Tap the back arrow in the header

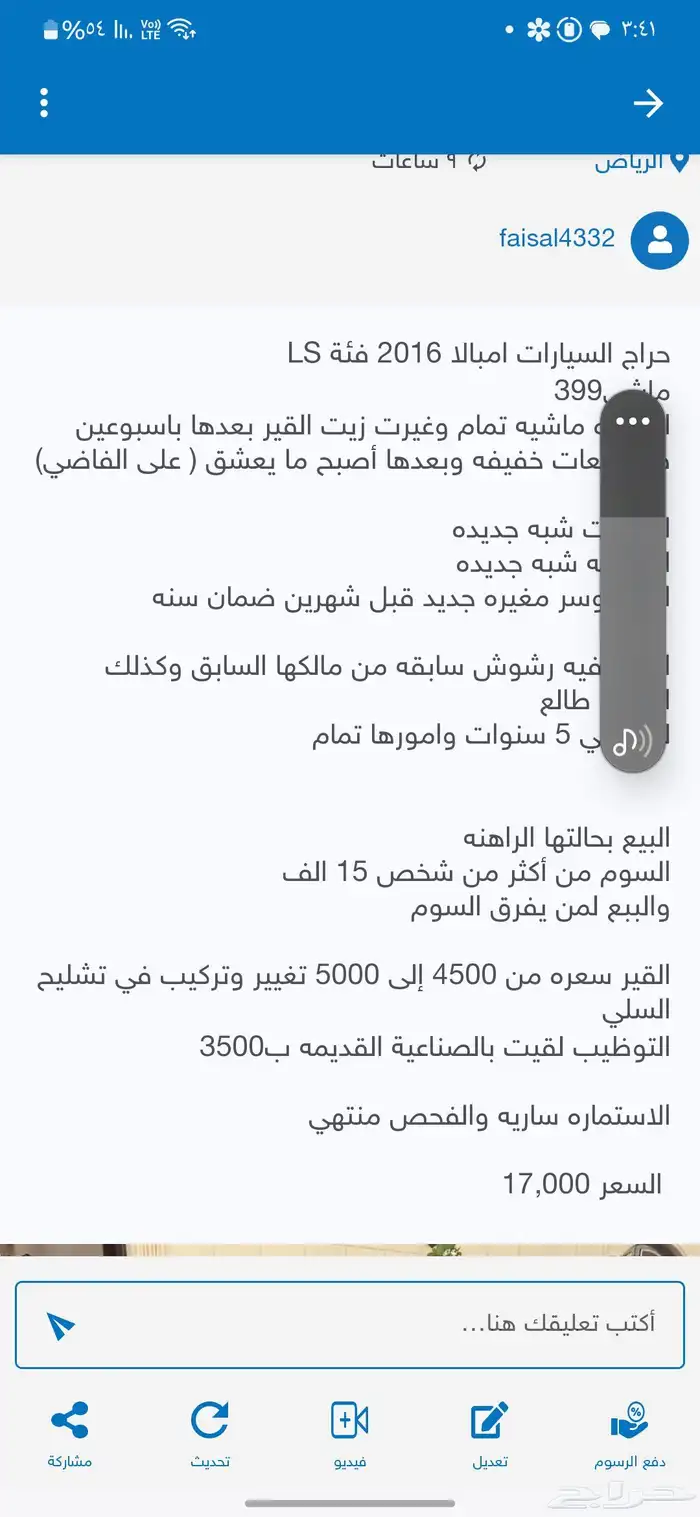tap(648, 103)
